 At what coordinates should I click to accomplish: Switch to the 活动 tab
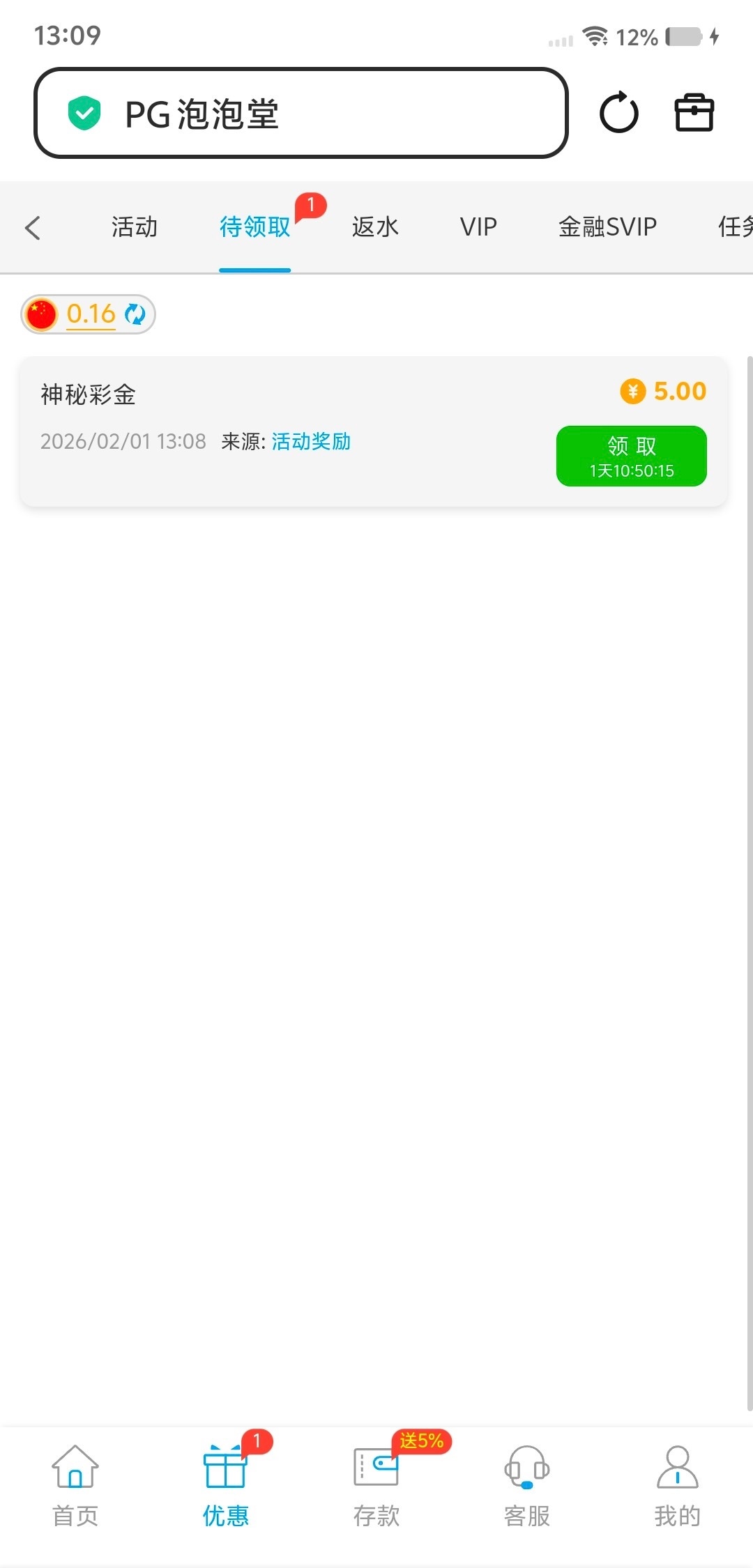(135, 227)
